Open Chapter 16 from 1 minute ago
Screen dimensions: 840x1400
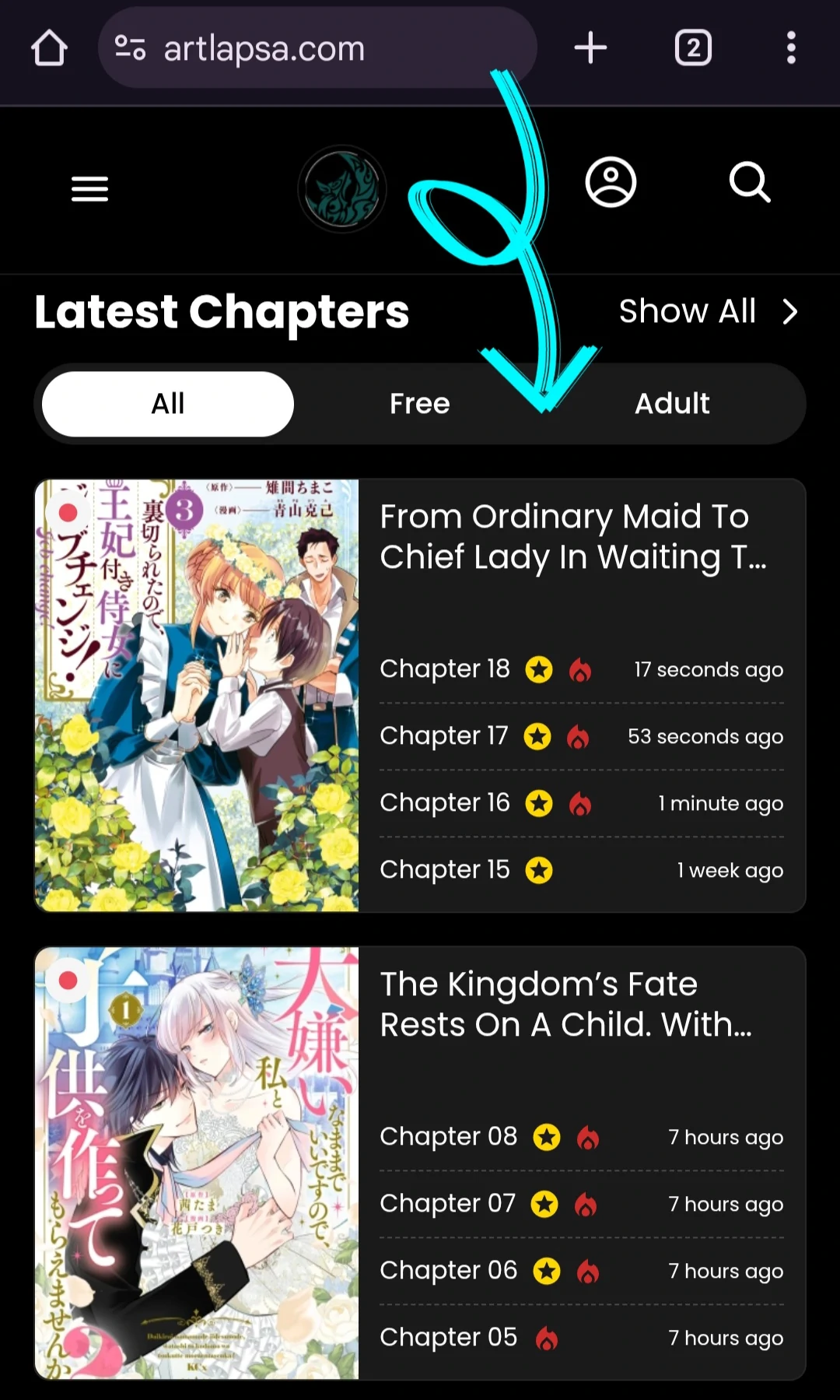445,803
